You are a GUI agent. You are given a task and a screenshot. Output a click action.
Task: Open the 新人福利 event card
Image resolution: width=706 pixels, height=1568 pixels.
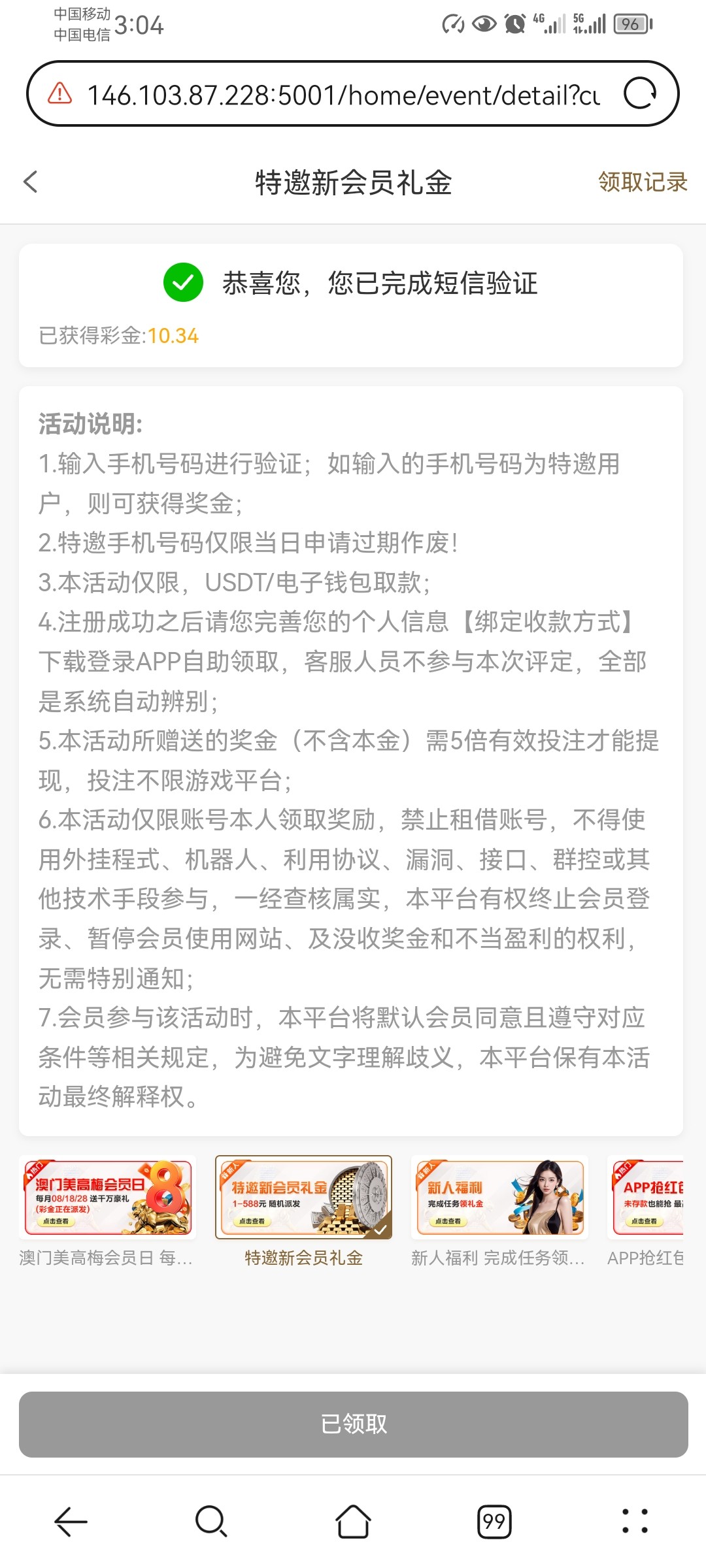click(x=500, y=1198)
